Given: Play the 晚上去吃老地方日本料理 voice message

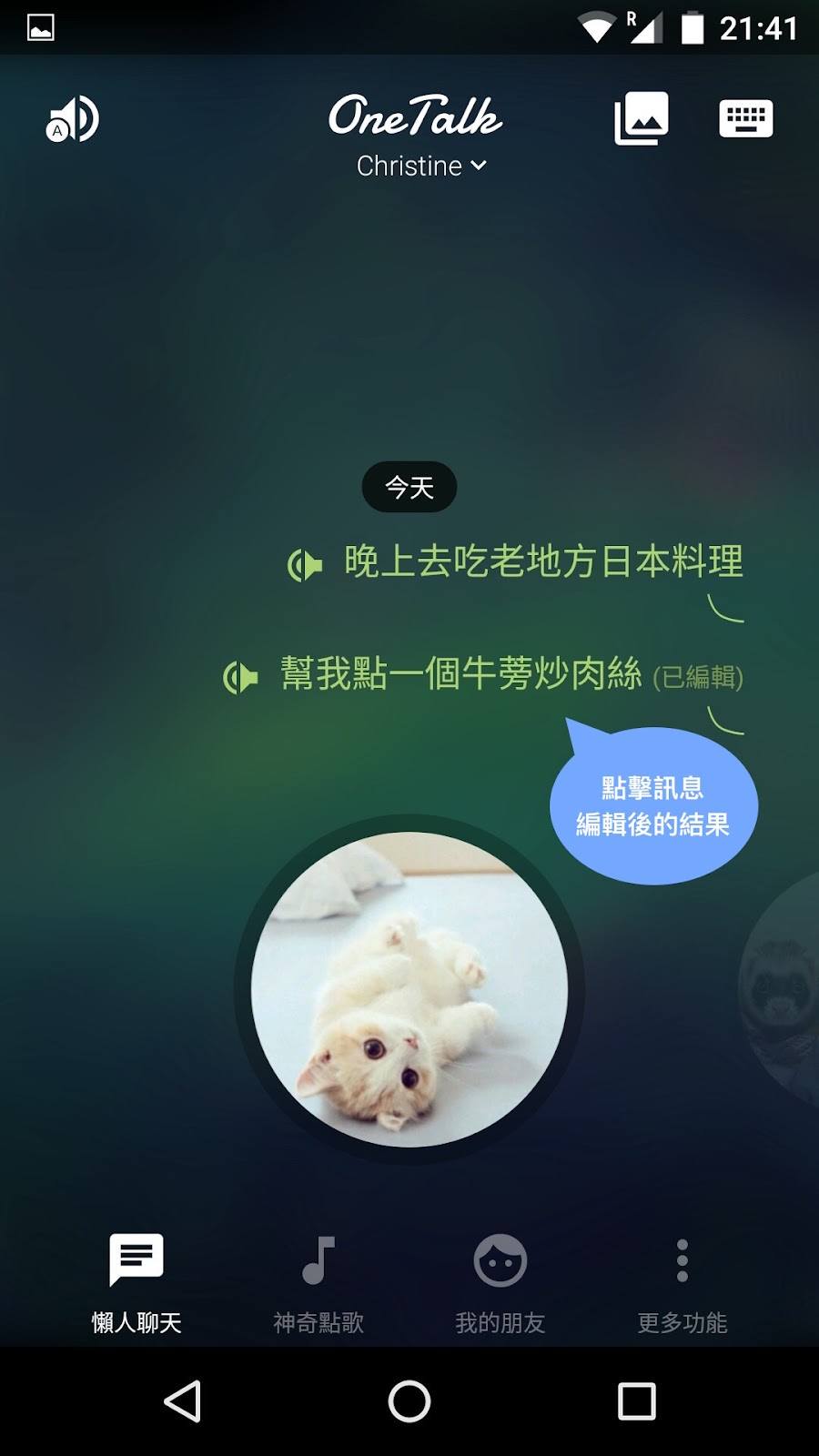Looking at the screenshot, I should [x=306, y=565].
